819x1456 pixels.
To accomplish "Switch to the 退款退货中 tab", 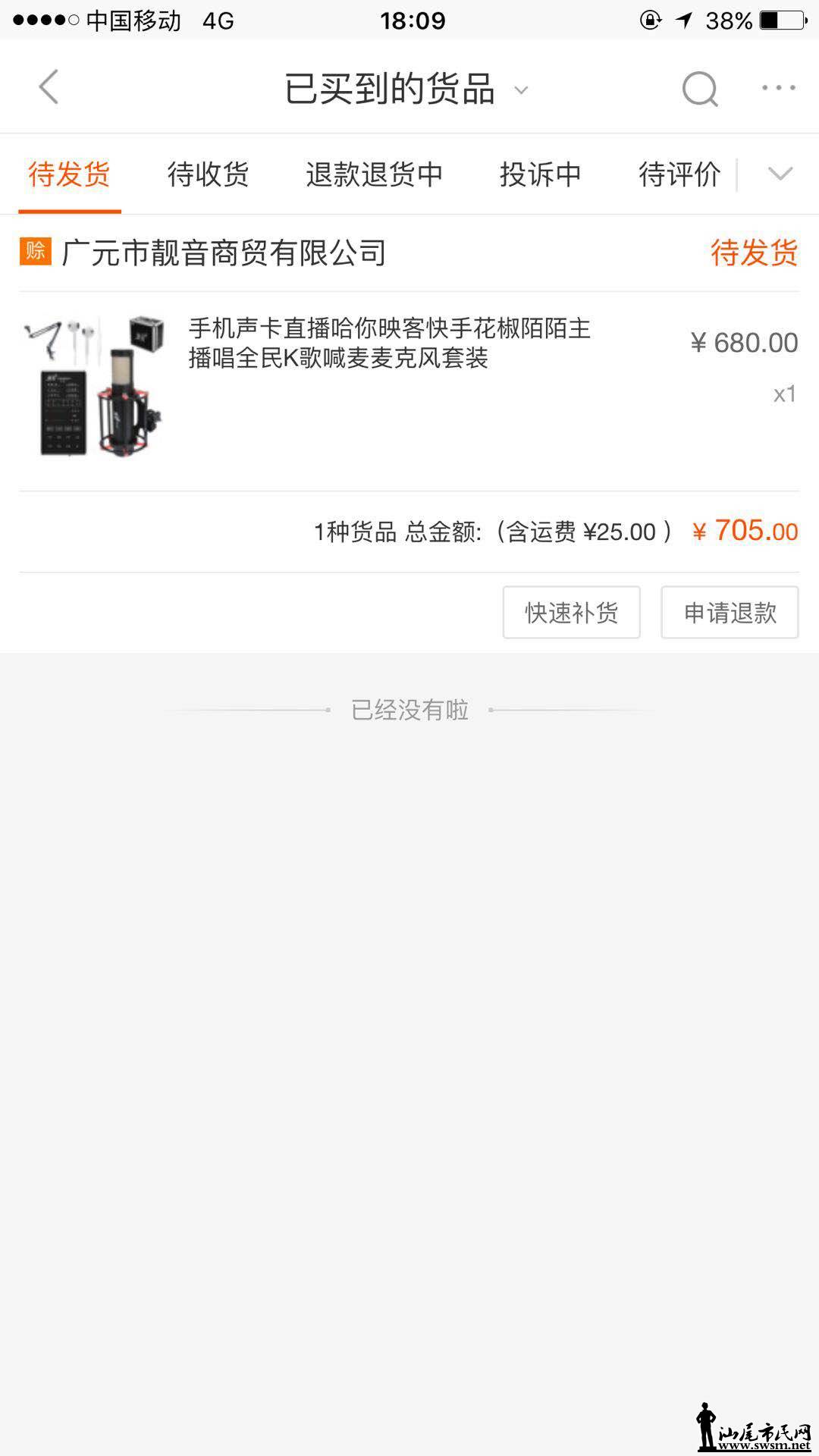I will pos(374,174).
